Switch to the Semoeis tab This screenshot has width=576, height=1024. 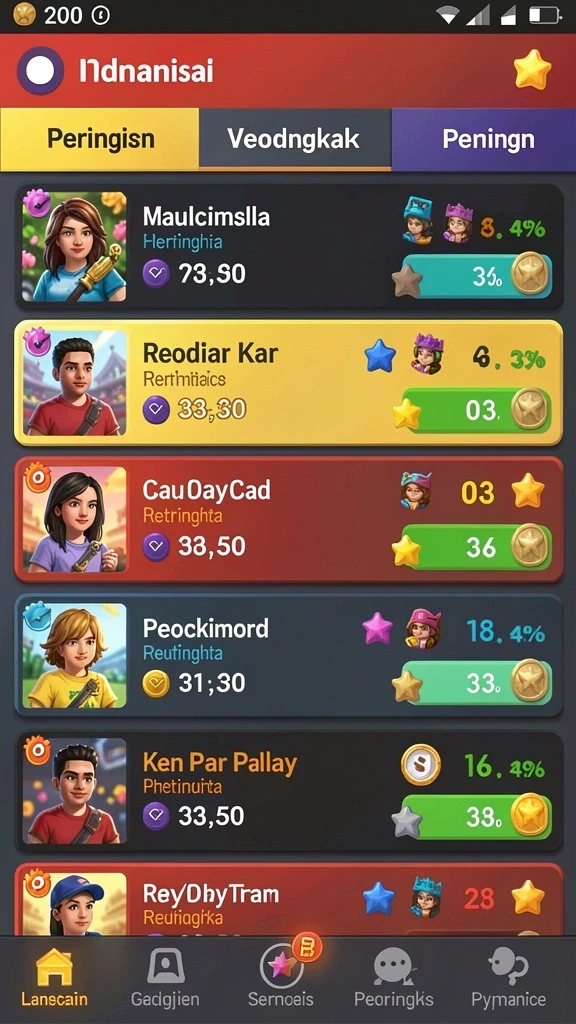pyautogui.click(x=281, y=977)
